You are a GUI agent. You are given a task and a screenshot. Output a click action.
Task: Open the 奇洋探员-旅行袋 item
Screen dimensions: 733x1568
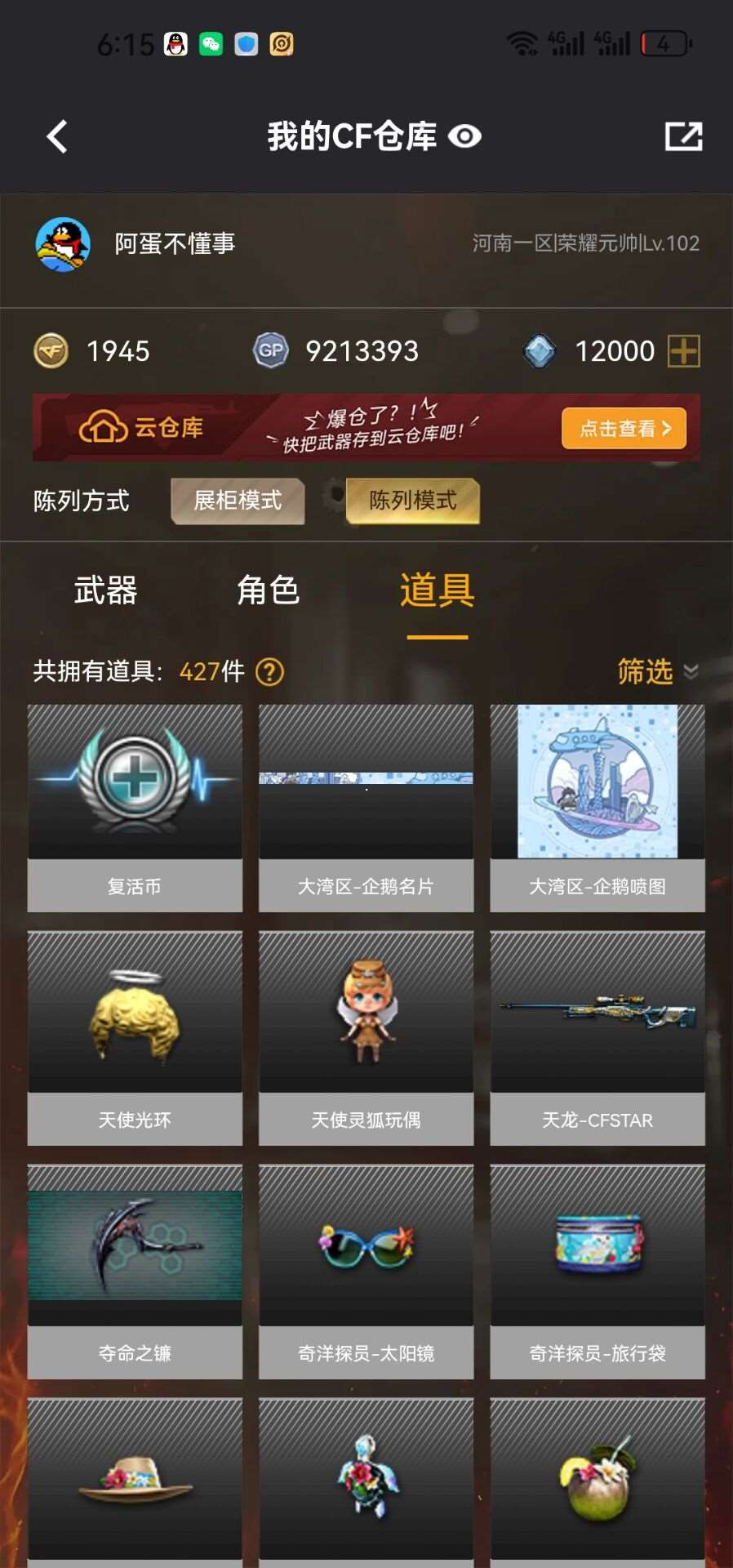(x=597, y=1271)
